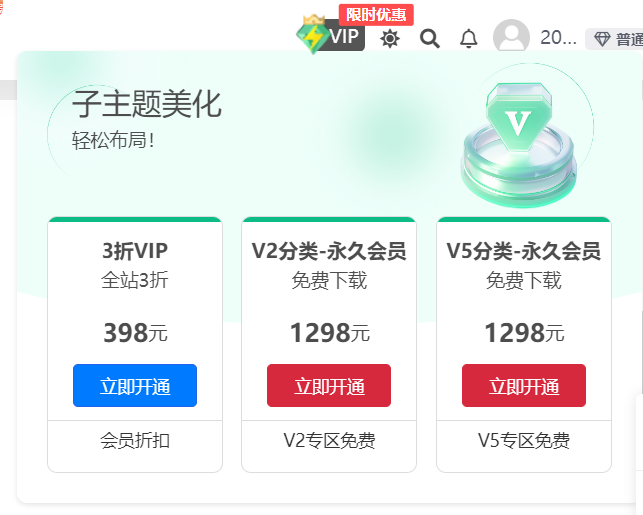Tap 立即开通 for V2分类 永久会员
643x515 pixels.
pyautogui.click(x=329, y=386)
